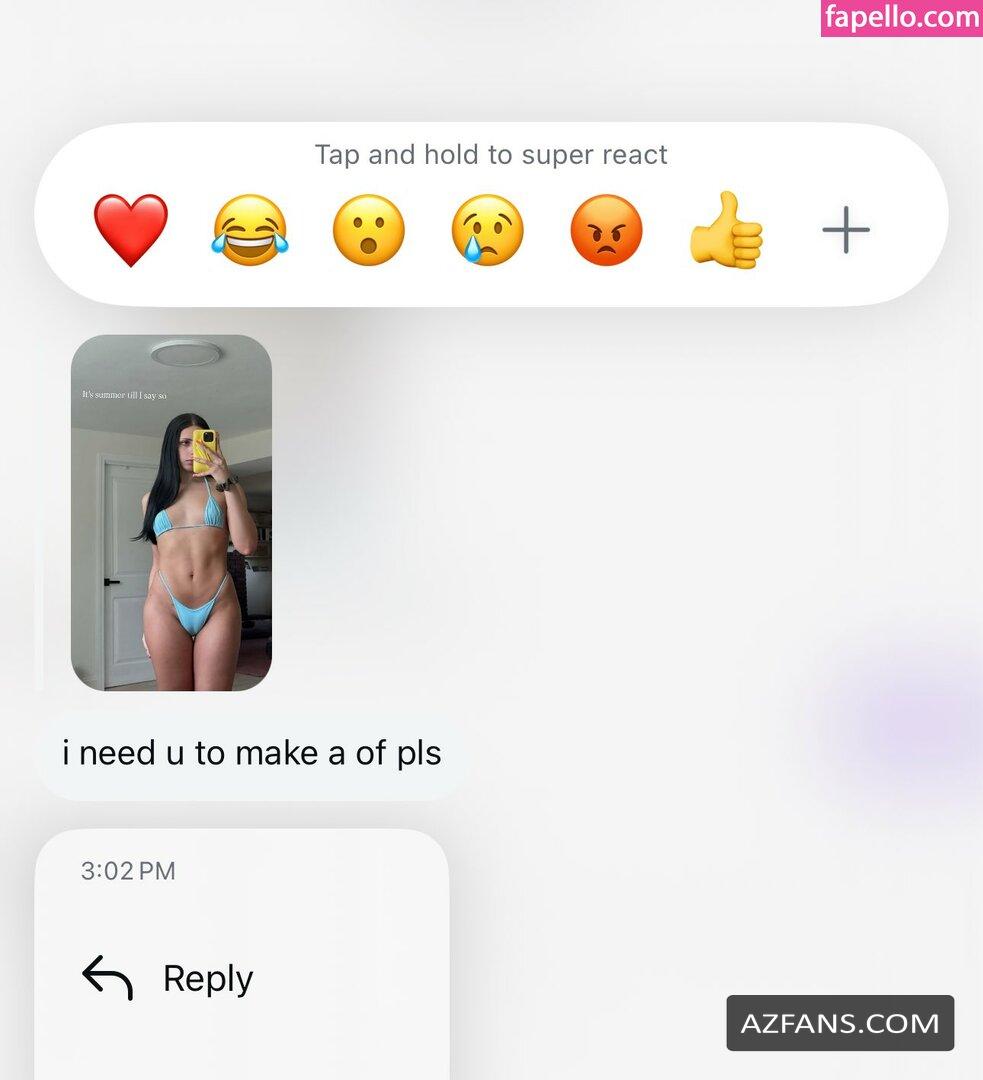
Task: Open the shared story photo
Action: 171,512
